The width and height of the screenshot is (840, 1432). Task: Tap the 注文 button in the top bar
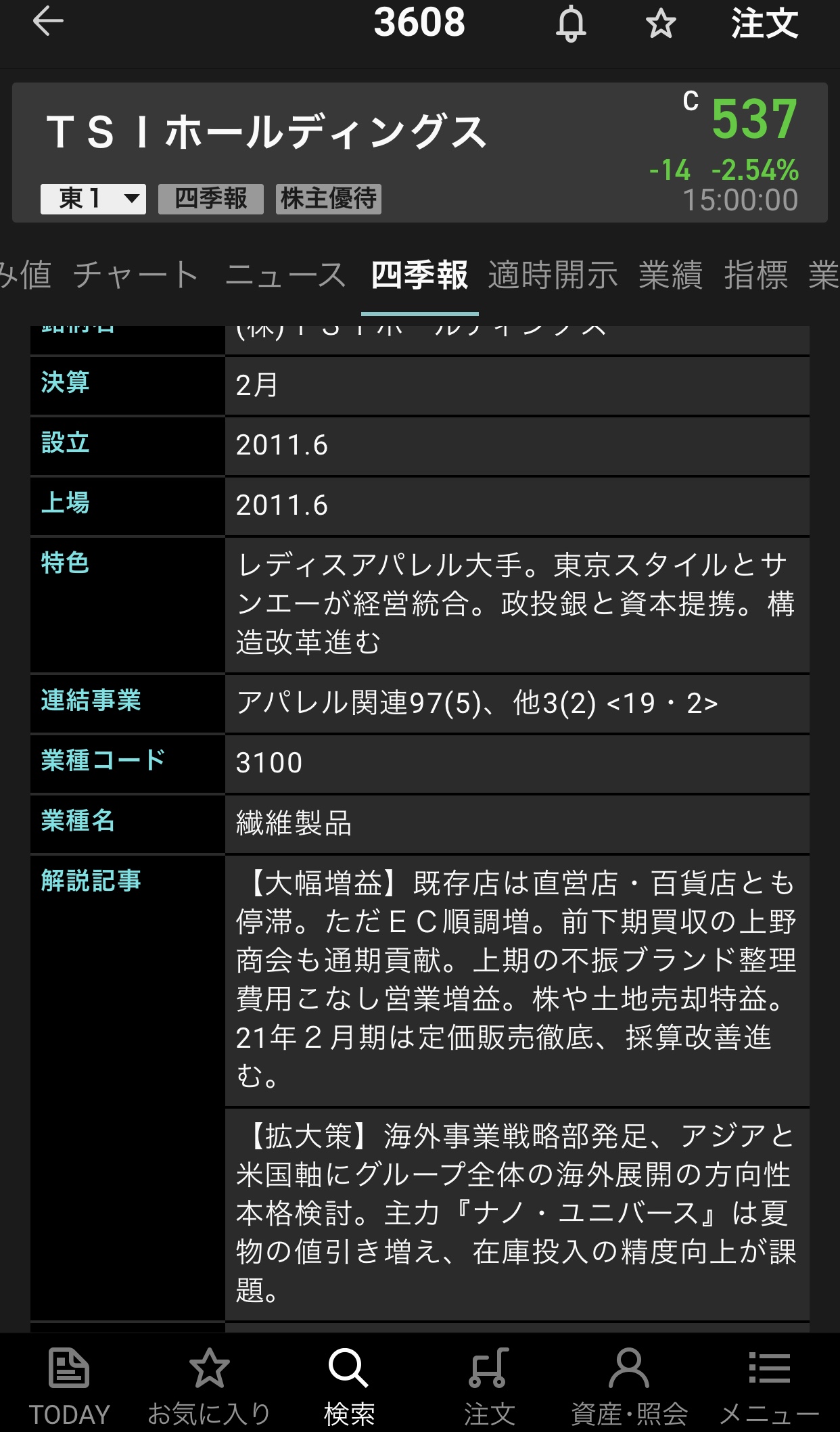tap(765, 24)
